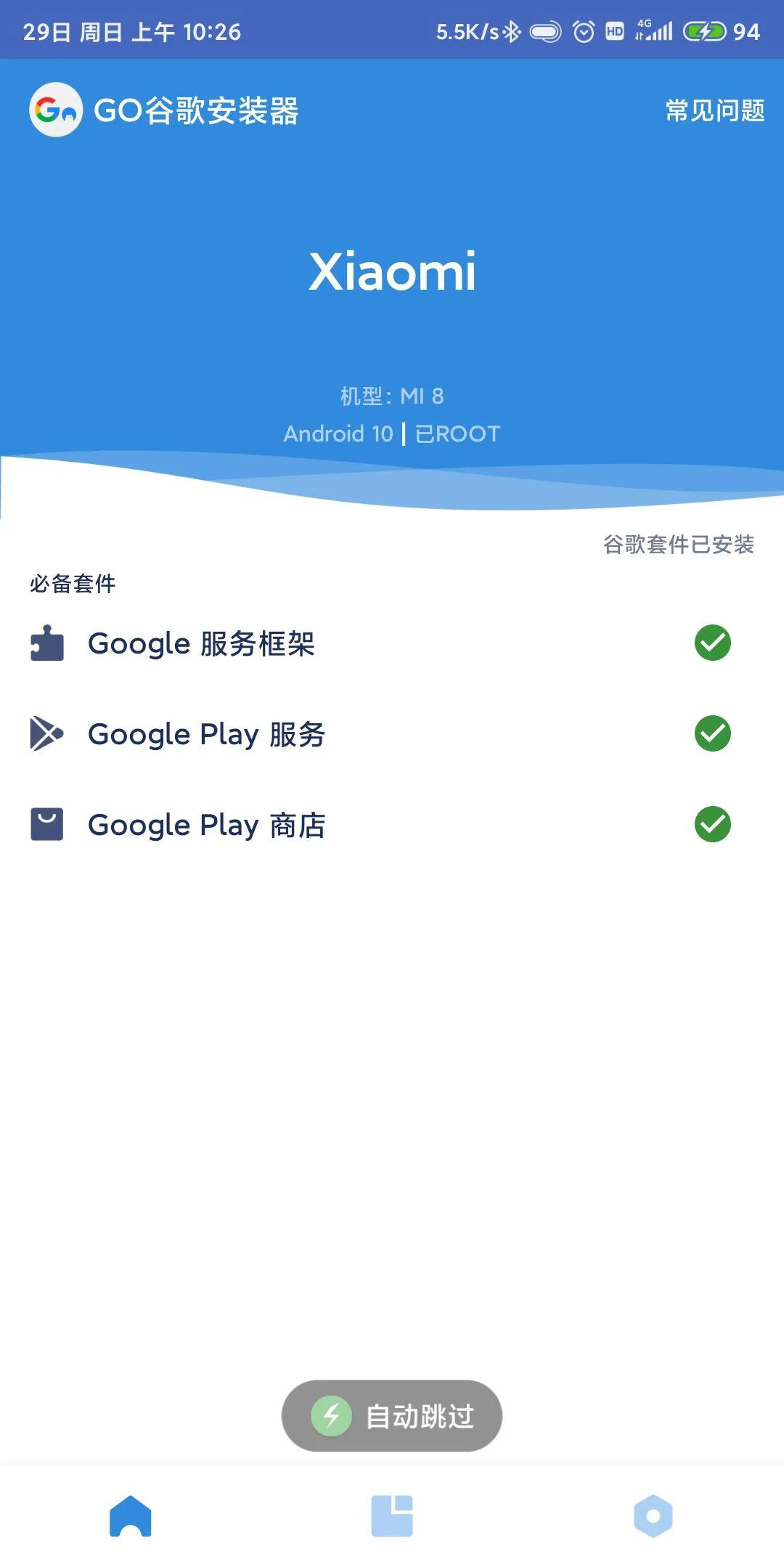The height and width of the screenshot is (1567, 784).
Task: Open the 常见问题 FAQ link
Action: pos(715,110)
